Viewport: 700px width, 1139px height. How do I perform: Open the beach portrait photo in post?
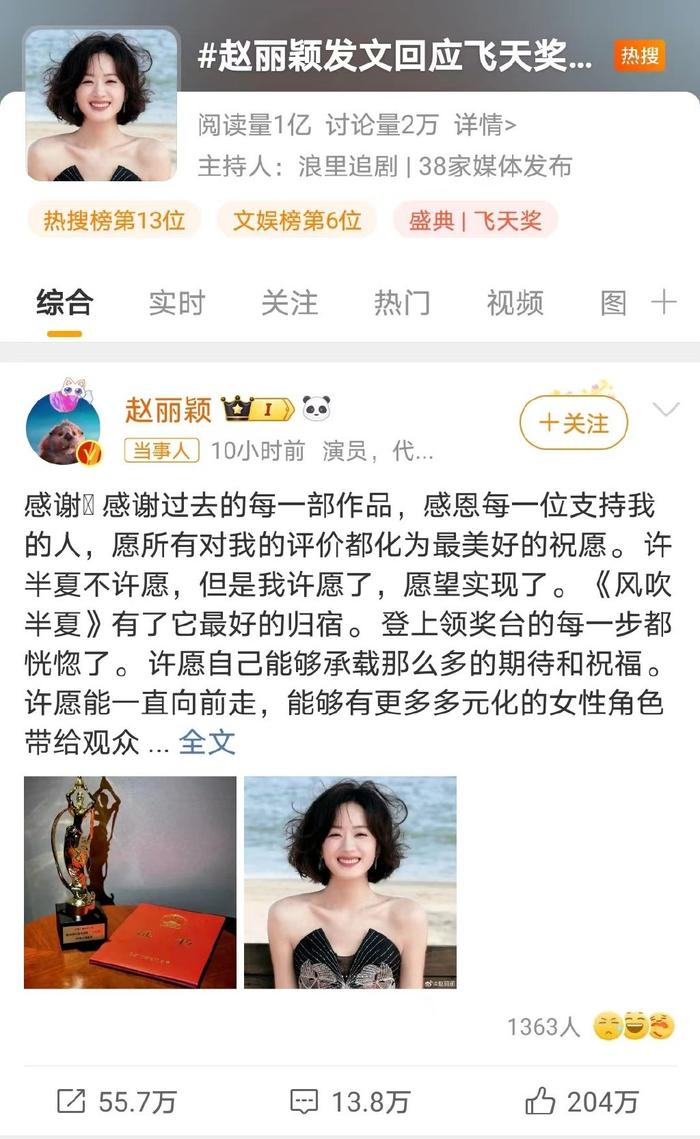(350, 883)
